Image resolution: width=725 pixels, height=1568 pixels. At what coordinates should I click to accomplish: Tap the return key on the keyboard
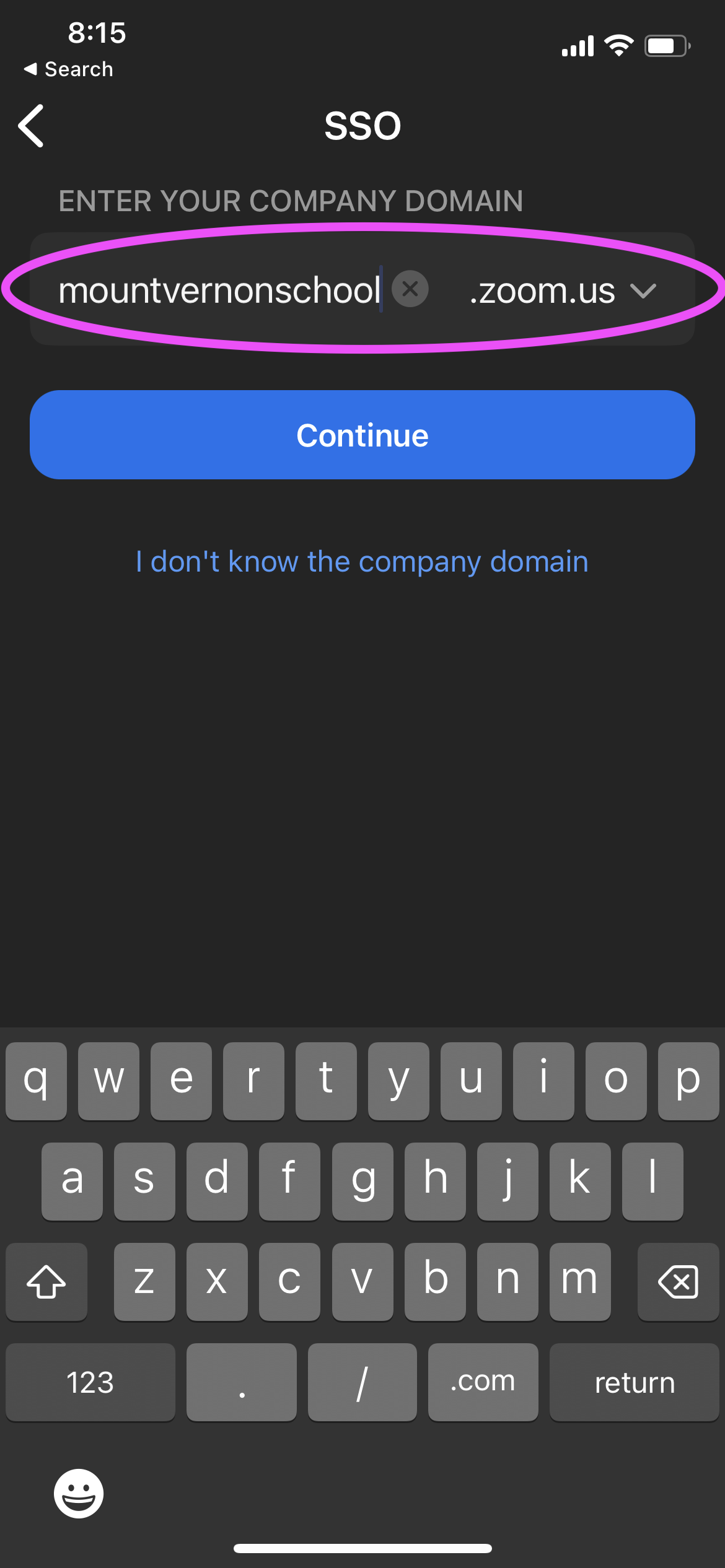(635, 1382)
